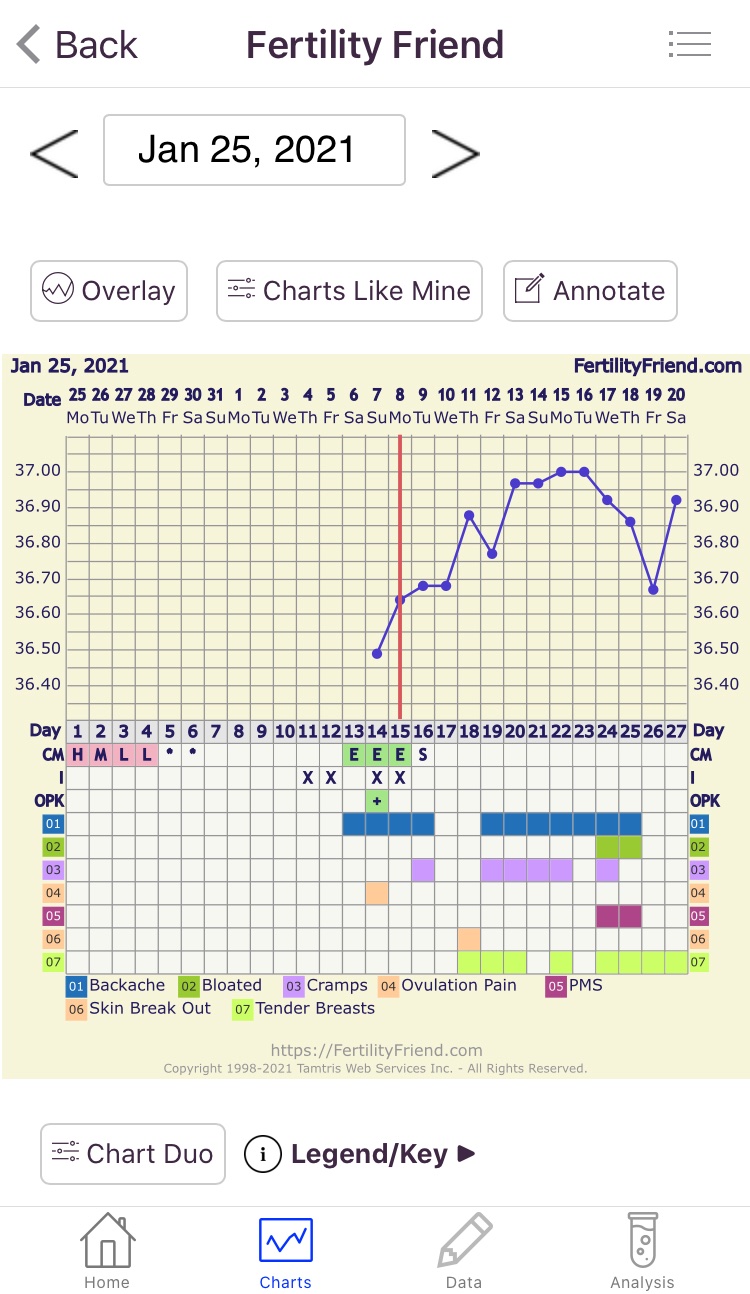The width and height of the screenshot is (750, 1294).
Task: Switch to the Data tab
Action: pyautogui.click(x=464, y=1251)
